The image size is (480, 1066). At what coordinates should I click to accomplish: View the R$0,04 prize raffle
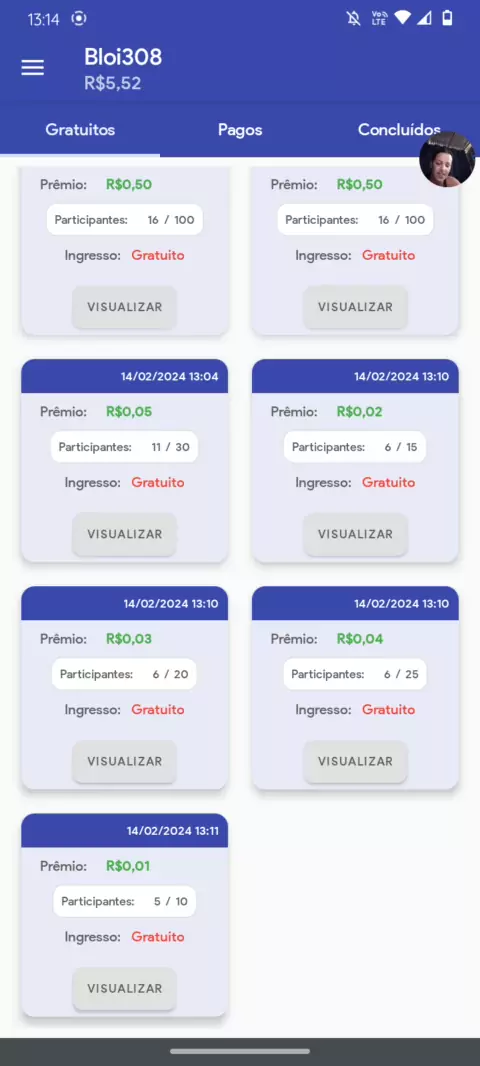(355, 761)
